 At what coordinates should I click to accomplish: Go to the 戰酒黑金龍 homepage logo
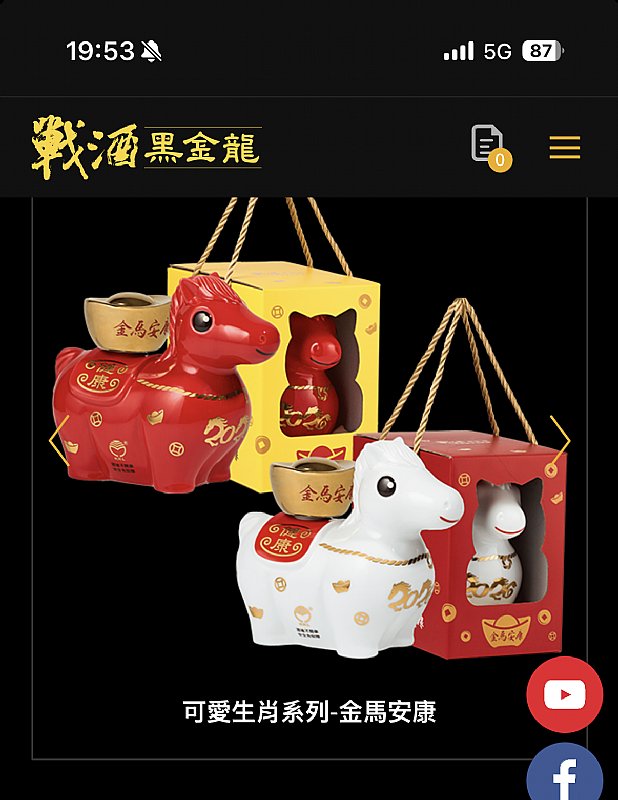(x=147, y=148)
